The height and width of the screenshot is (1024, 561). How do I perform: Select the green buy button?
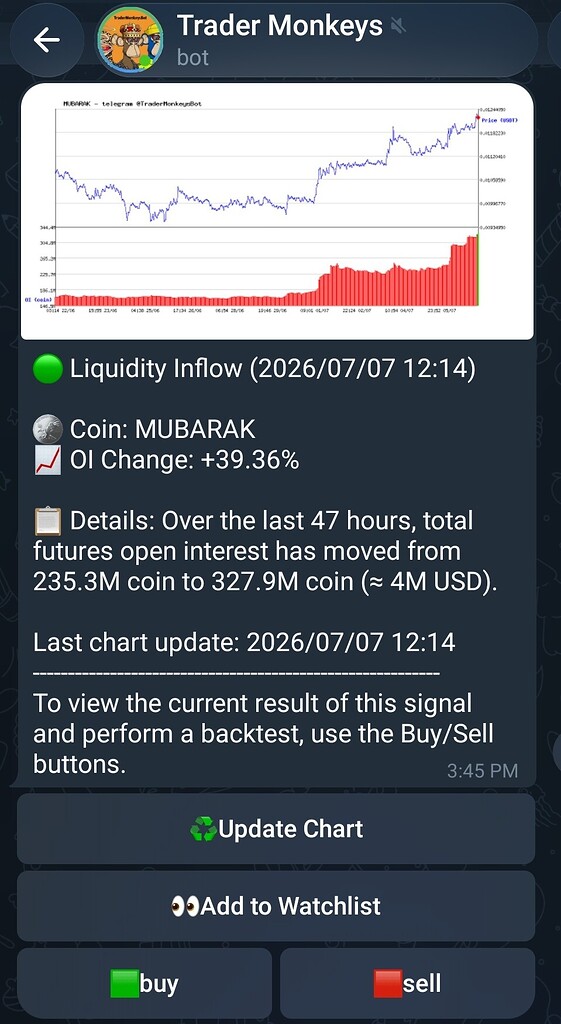[x=144, y=983]
